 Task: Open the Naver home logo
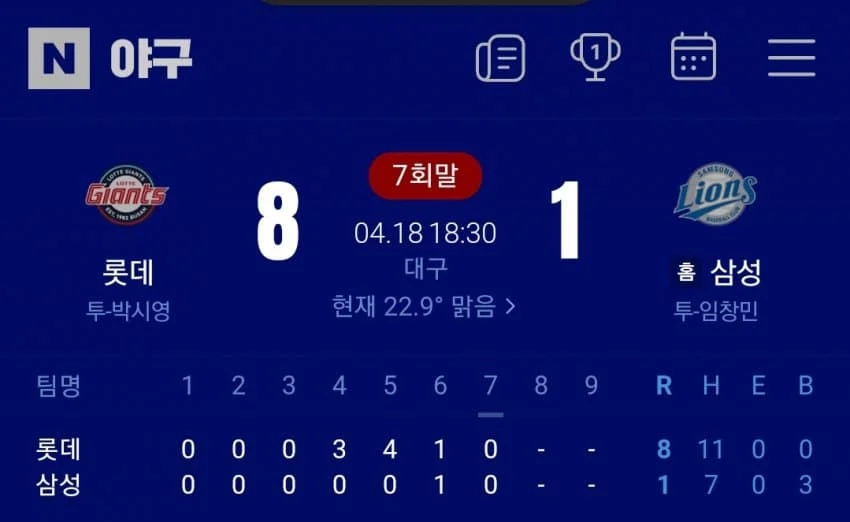(x=59, y=58)
